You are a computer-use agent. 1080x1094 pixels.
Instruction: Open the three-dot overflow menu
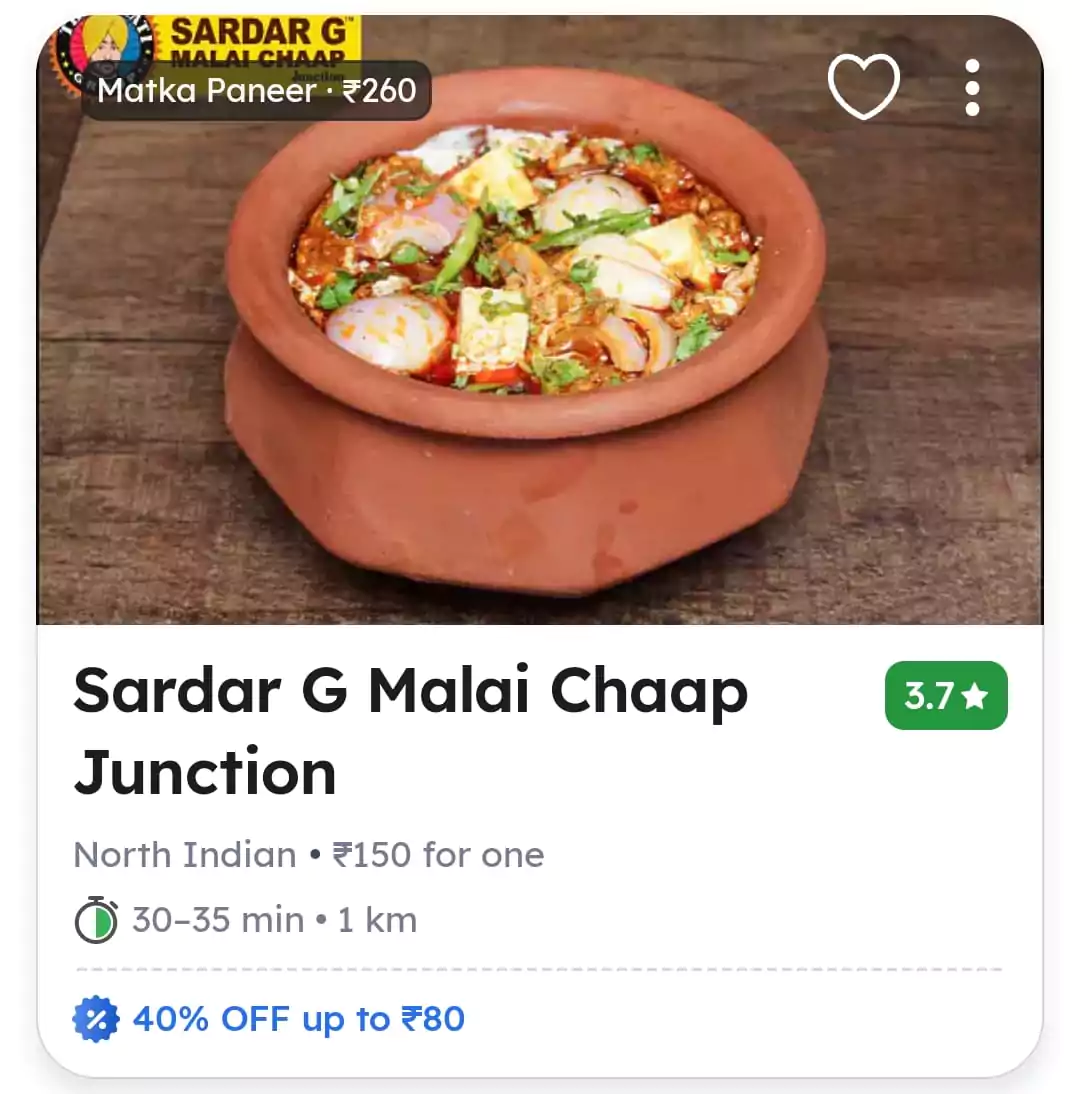[972, 88]
